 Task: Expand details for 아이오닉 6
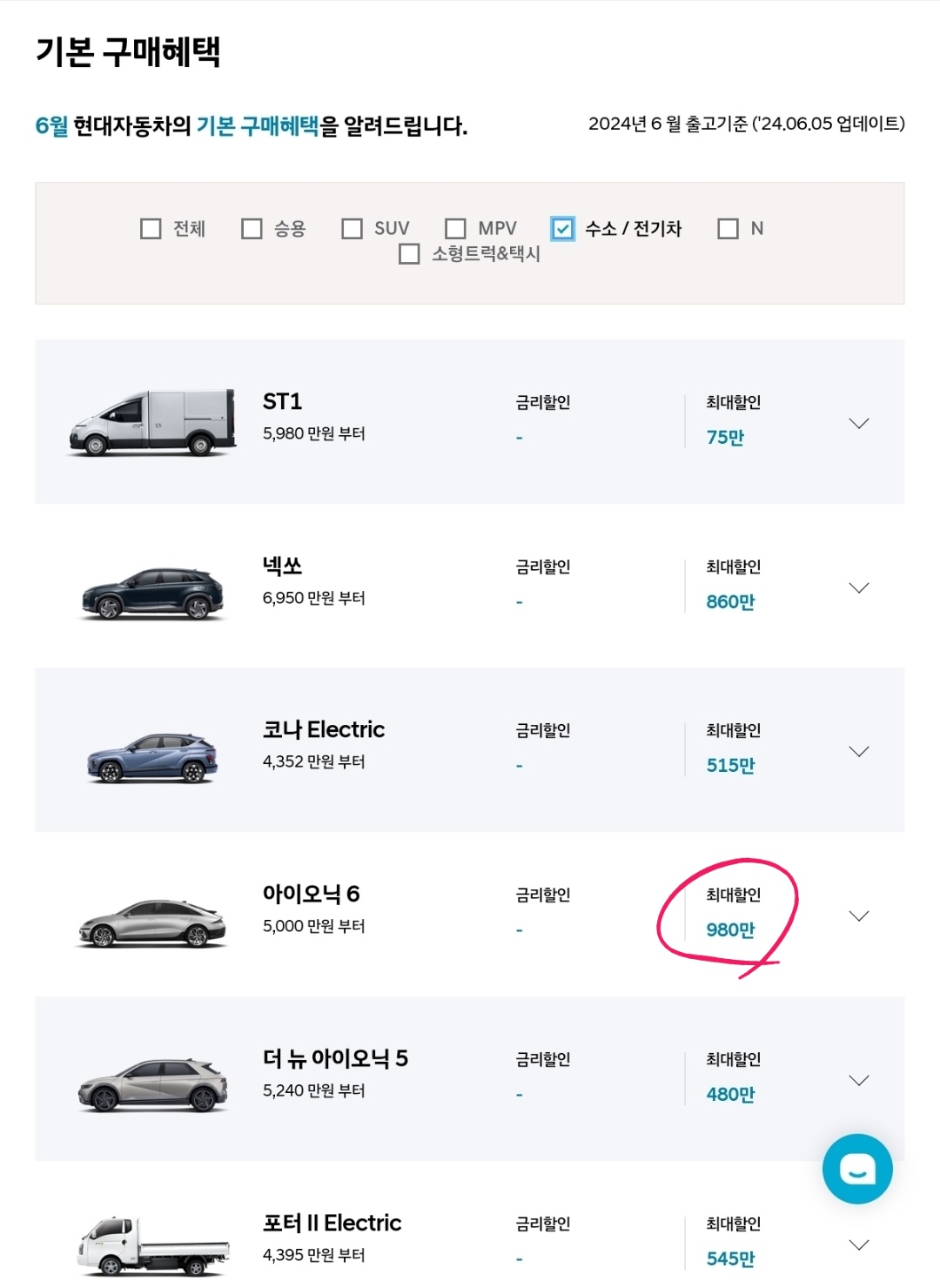point(860,915)
